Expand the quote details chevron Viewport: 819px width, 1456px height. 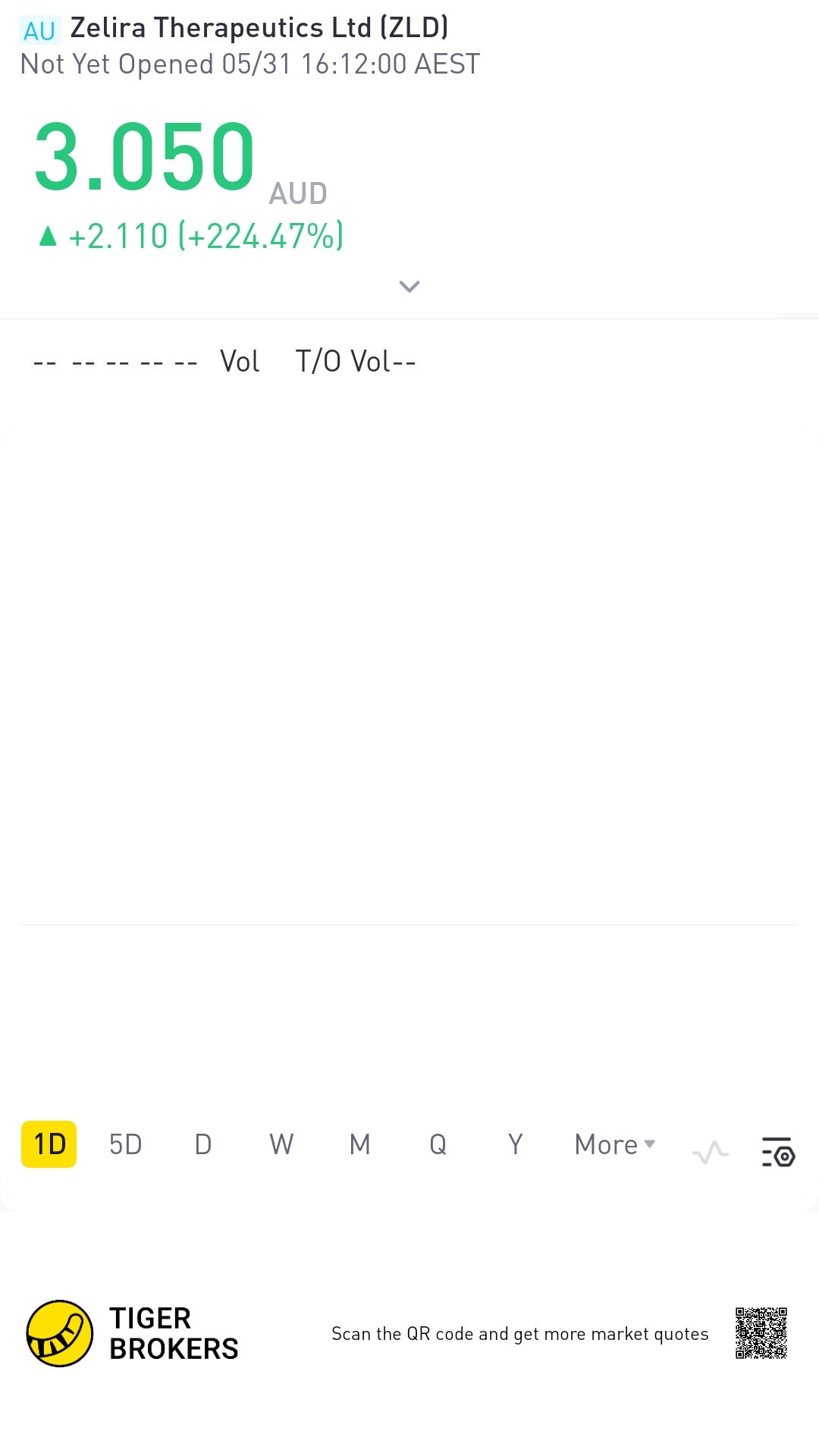point(409,287)
